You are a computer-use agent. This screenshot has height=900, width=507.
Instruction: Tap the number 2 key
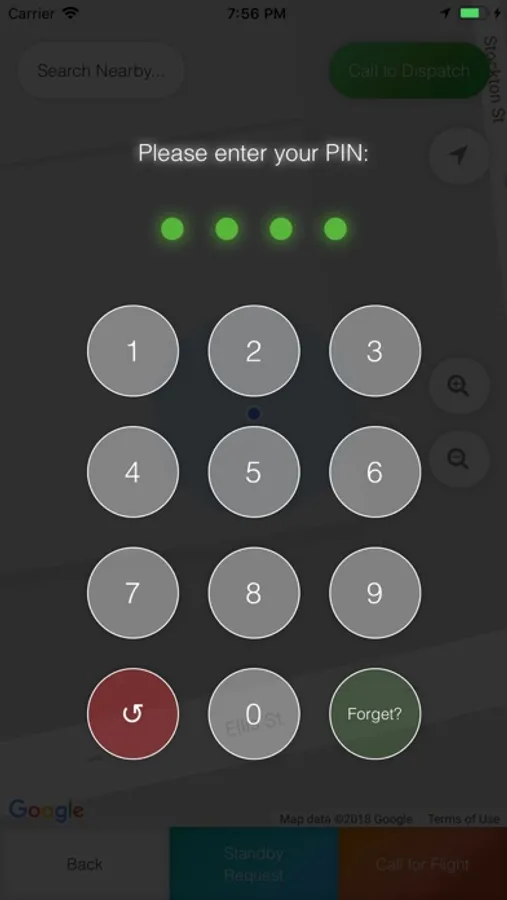tap(254, 351)
